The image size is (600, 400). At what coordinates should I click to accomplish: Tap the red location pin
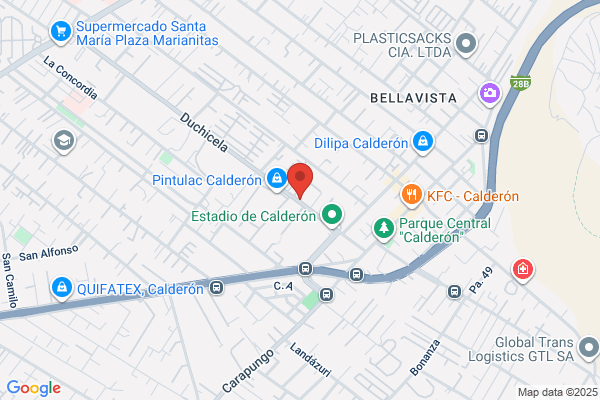(300, 180)
